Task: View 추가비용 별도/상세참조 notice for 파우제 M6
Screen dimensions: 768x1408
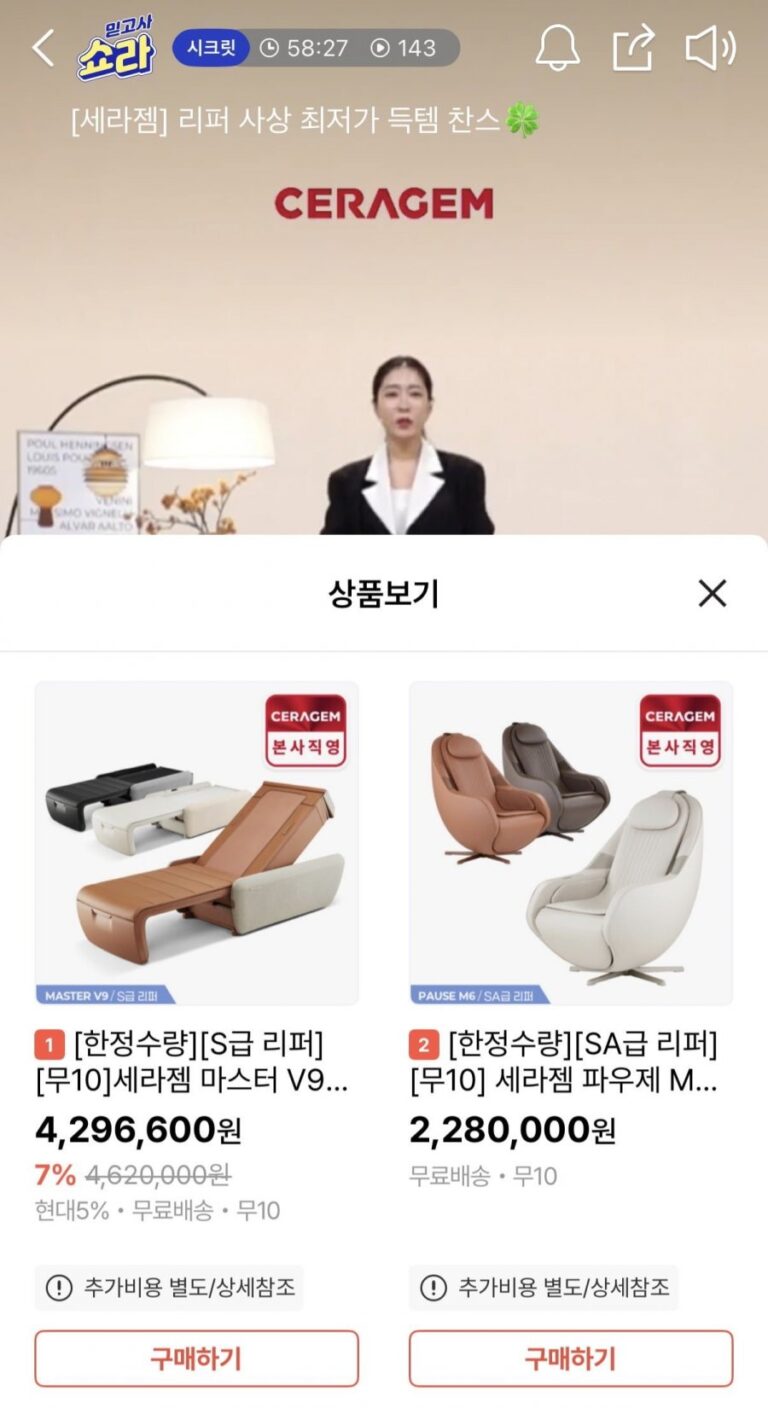Action: point(543,1287)
